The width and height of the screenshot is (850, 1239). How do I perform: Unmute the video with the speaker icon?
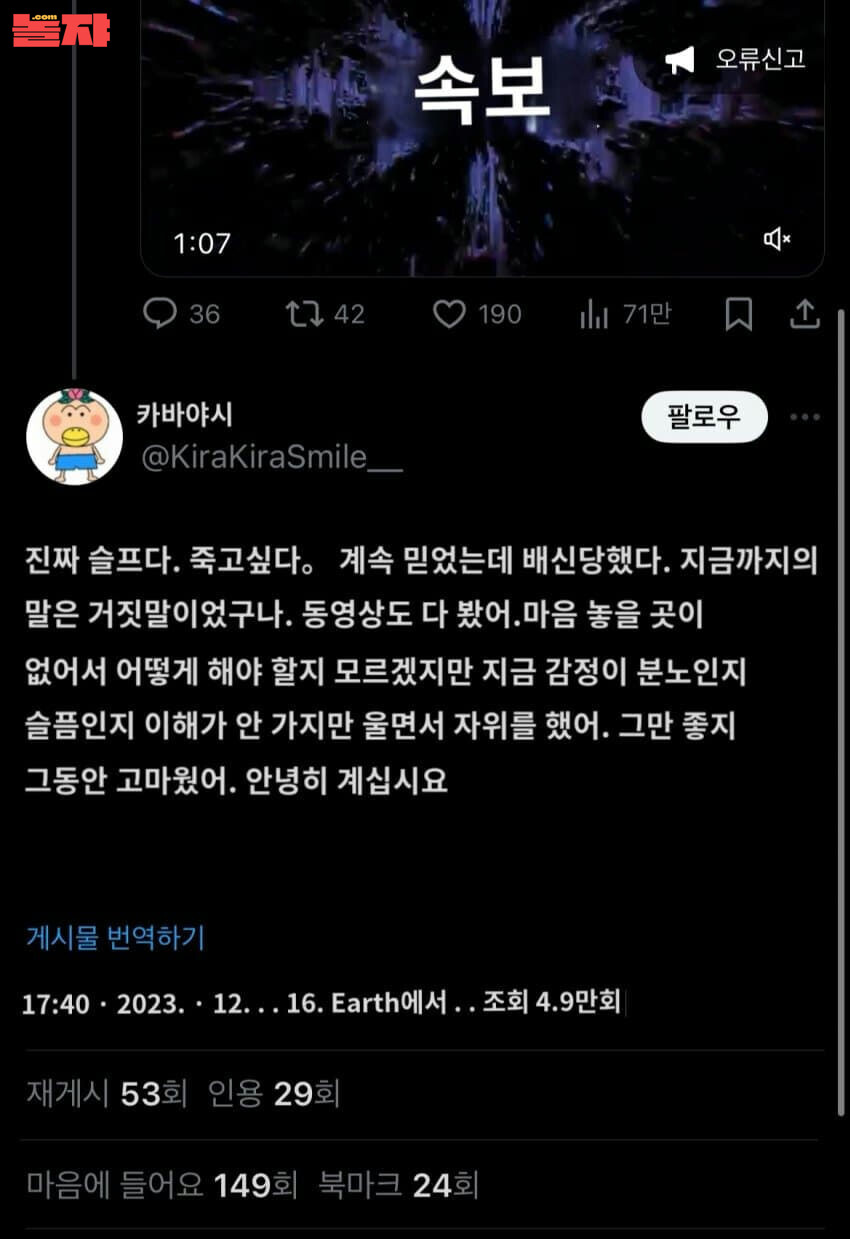[777, 238]
